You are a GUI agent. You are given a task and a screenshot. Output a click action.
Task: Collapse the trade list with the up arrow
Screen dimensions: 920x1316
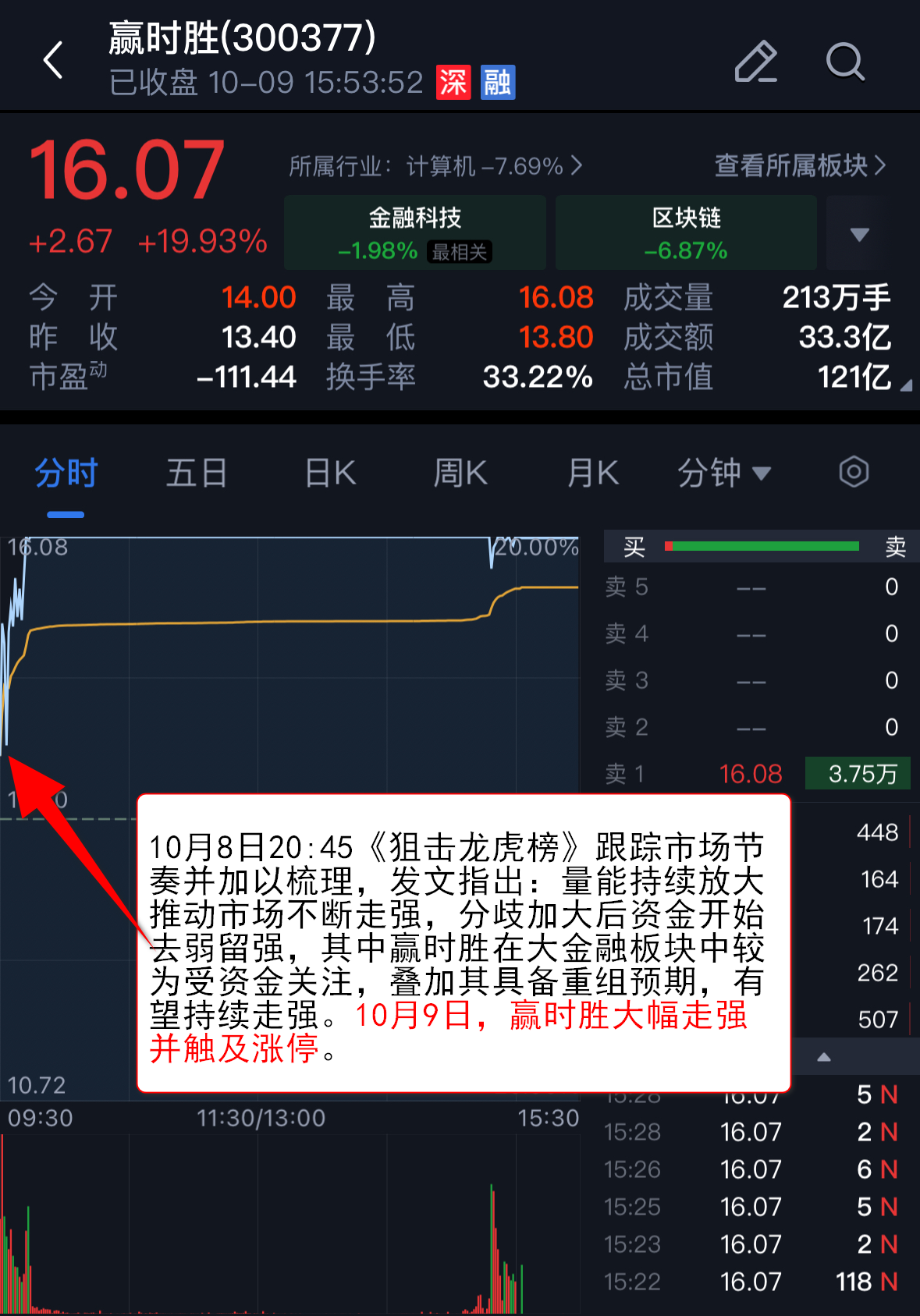tap(824, 1057)
